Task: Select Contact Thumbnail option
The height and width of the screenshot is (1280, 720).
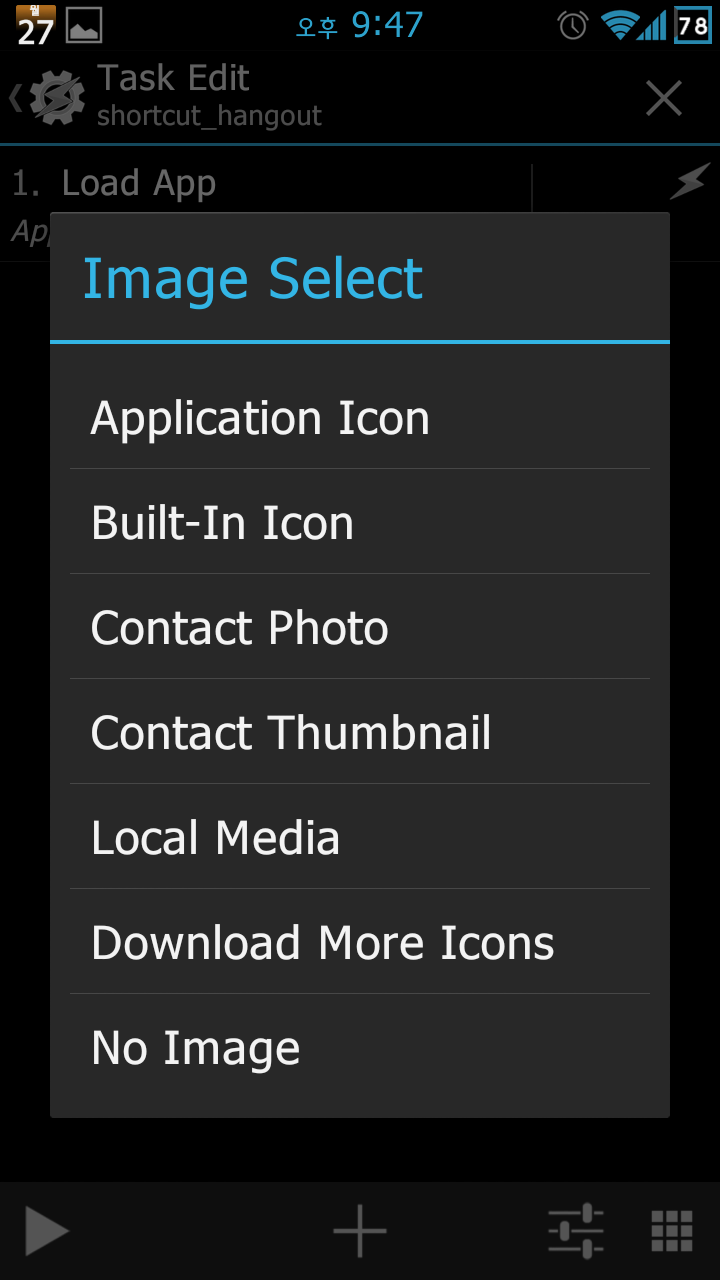Action: (x=360, y=733)
